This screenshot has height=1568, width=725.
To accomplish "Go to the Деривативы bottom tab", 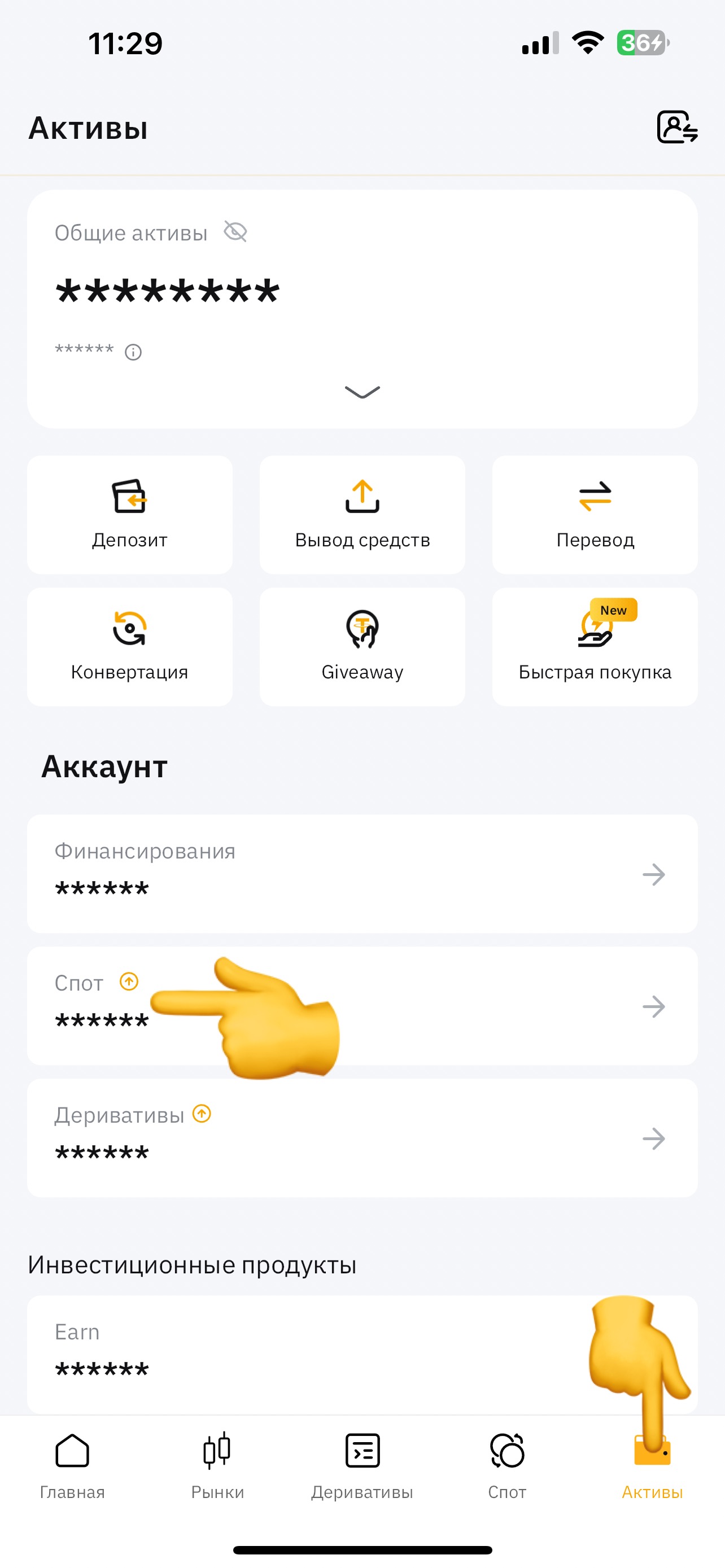I will pos(362,1466).
